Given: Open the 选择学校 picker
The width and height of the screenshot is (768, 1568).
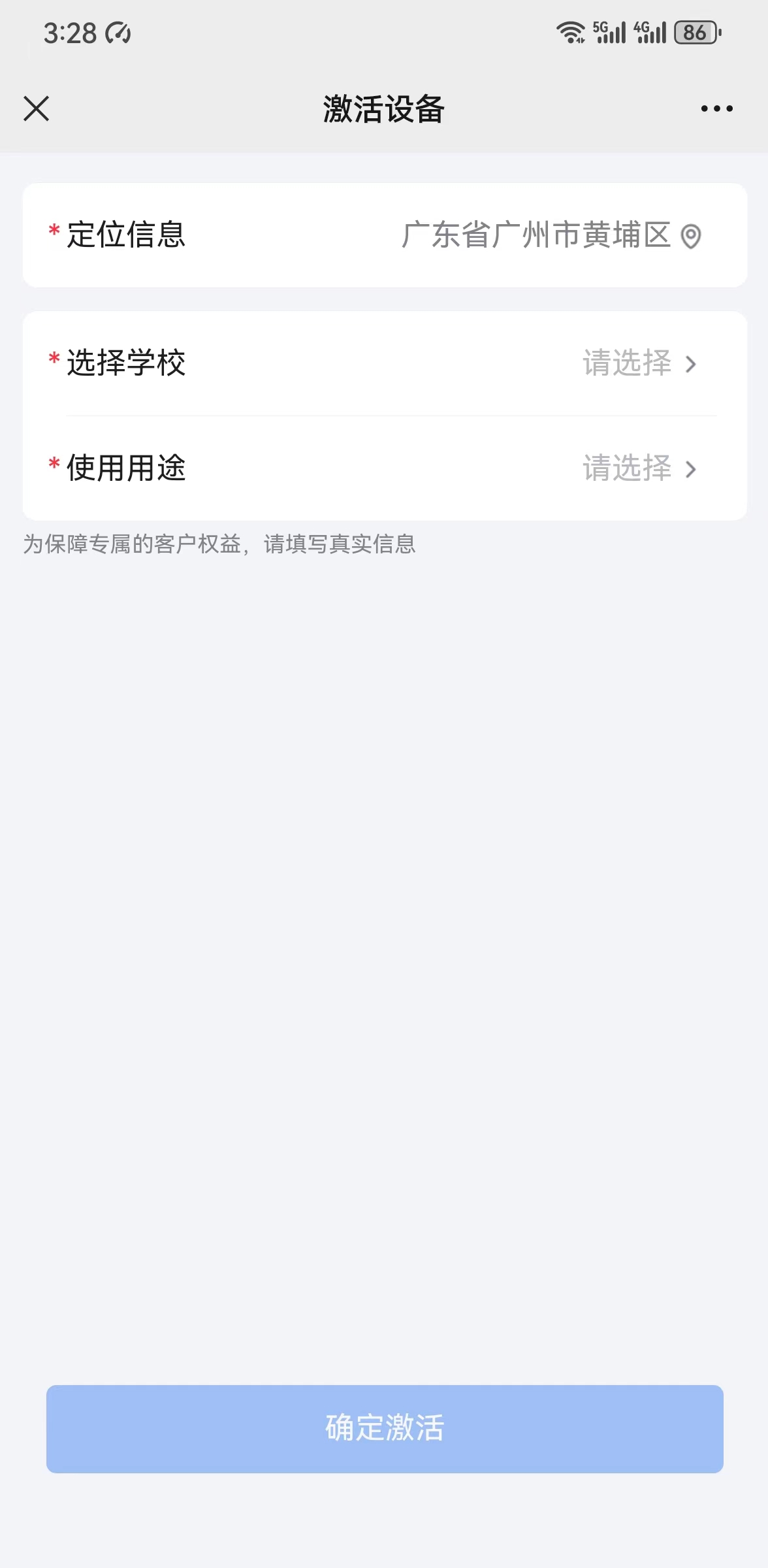Looking at the screenshot, I should (385, 363).
